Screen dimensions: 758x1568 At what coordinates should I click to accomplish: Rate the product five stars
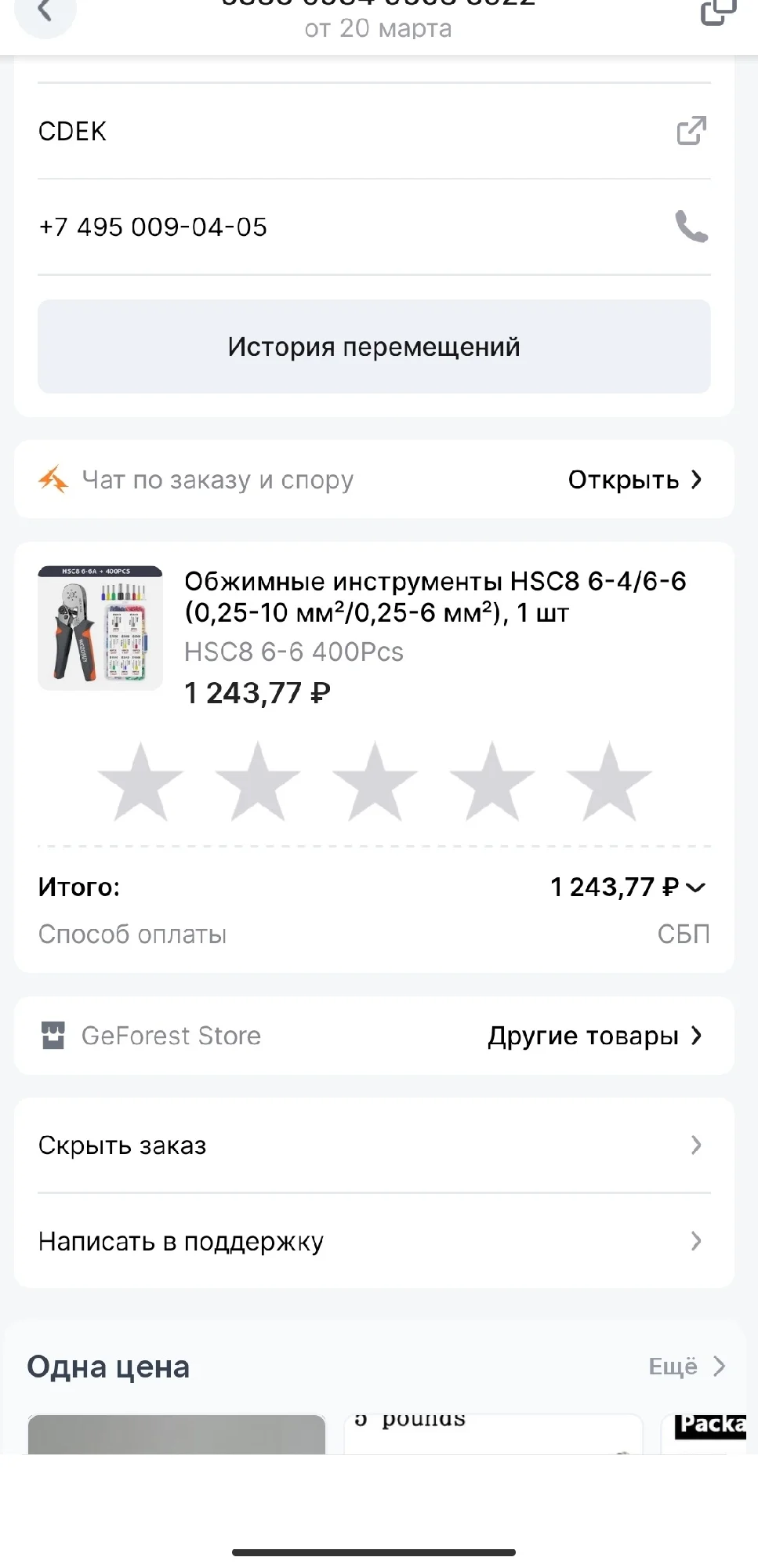pyautogui.click(x=609, y=782)
